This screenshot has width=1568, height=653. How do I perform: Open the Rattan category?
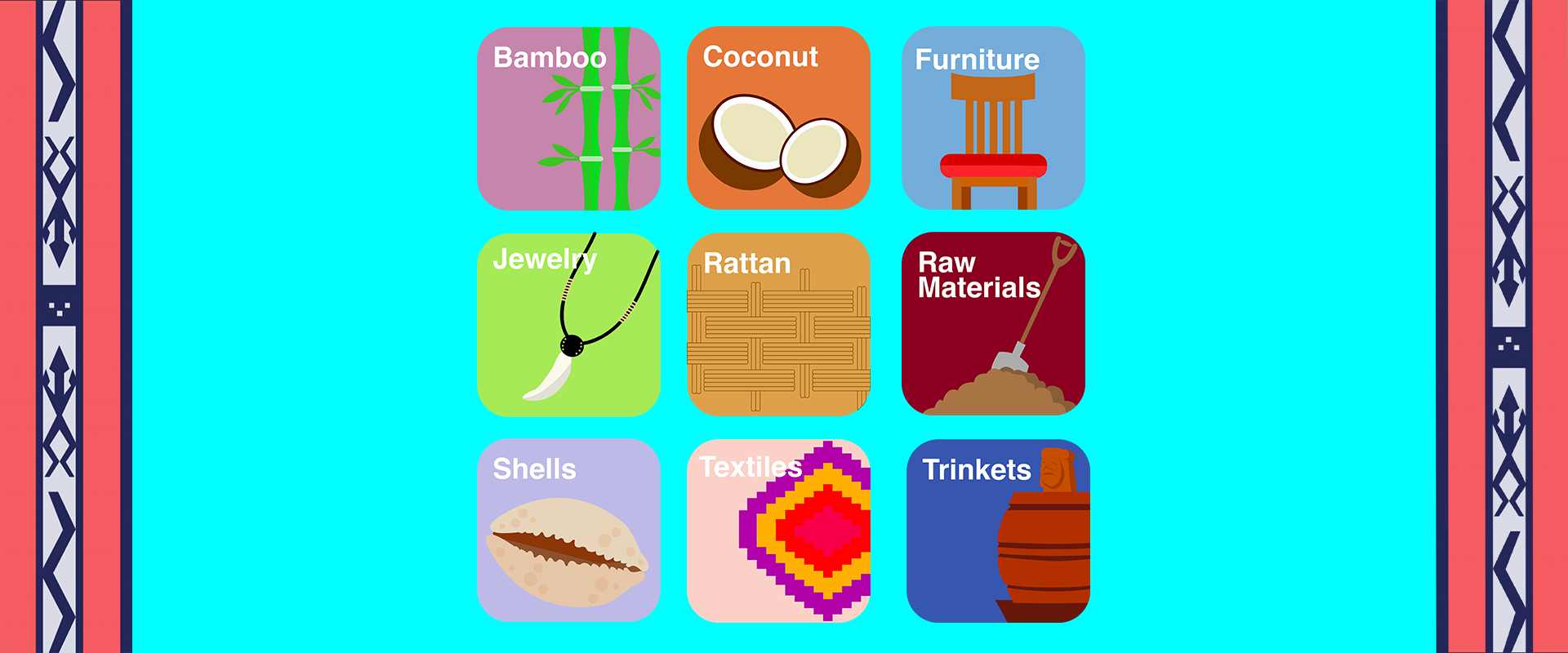(x=778, y=325)
